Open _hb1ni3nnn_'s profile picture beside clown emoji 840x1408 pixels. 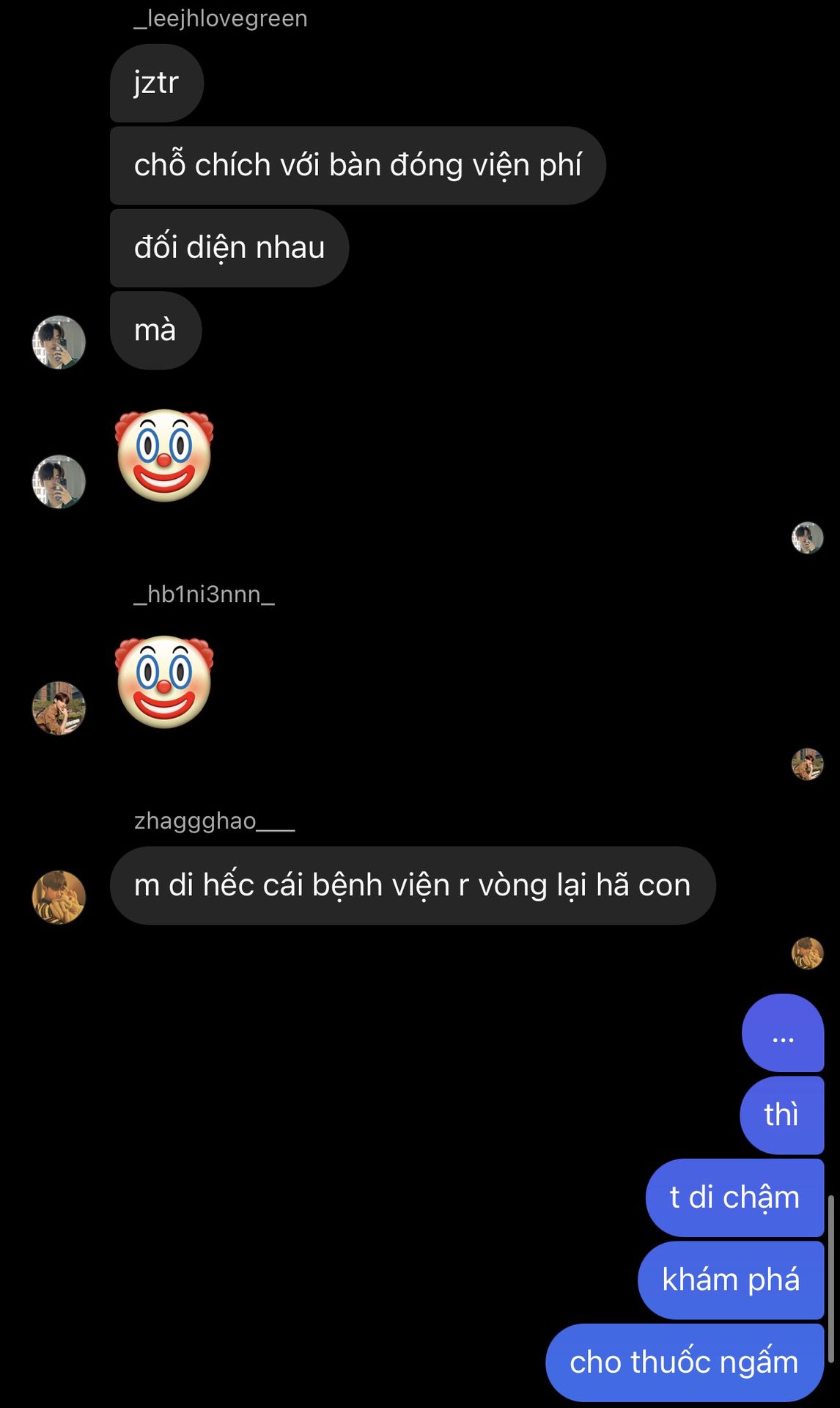(x=59, y=708)
